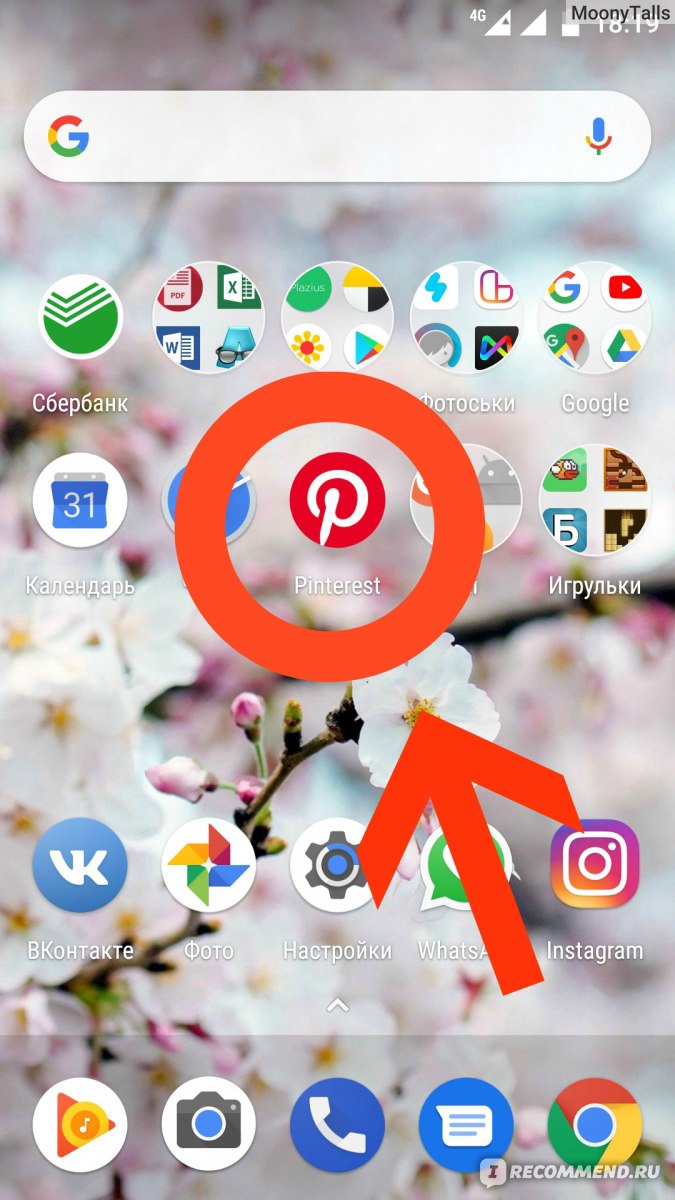Open Play Music from the dock
This screenshot has width=675, height=1200.
[80, 1125]
